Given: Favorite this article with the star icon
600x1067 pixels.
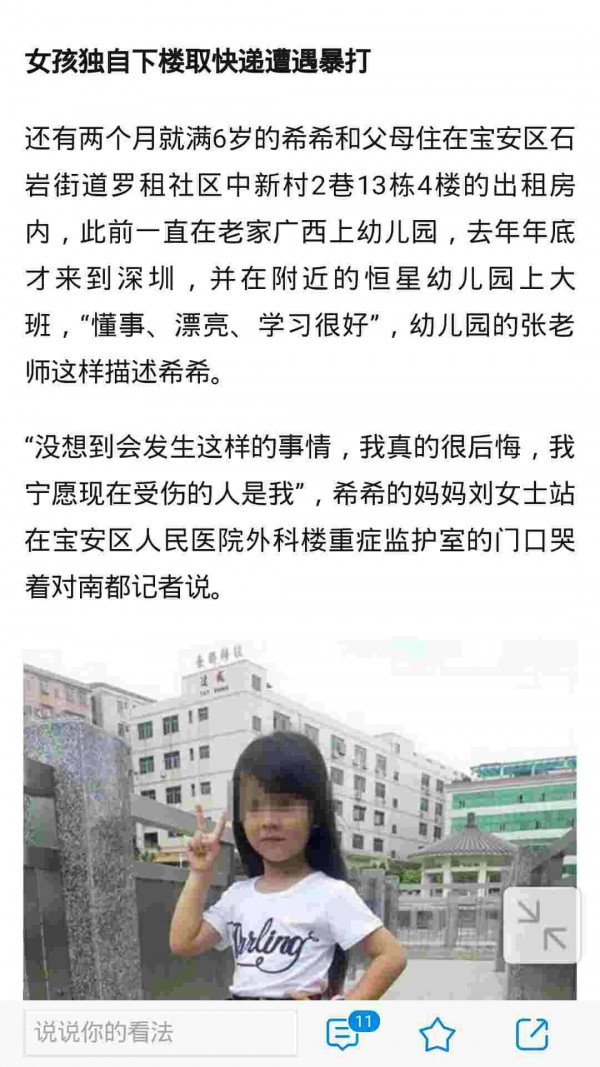Looking at the screenshot, I should tap(437, 1034).
